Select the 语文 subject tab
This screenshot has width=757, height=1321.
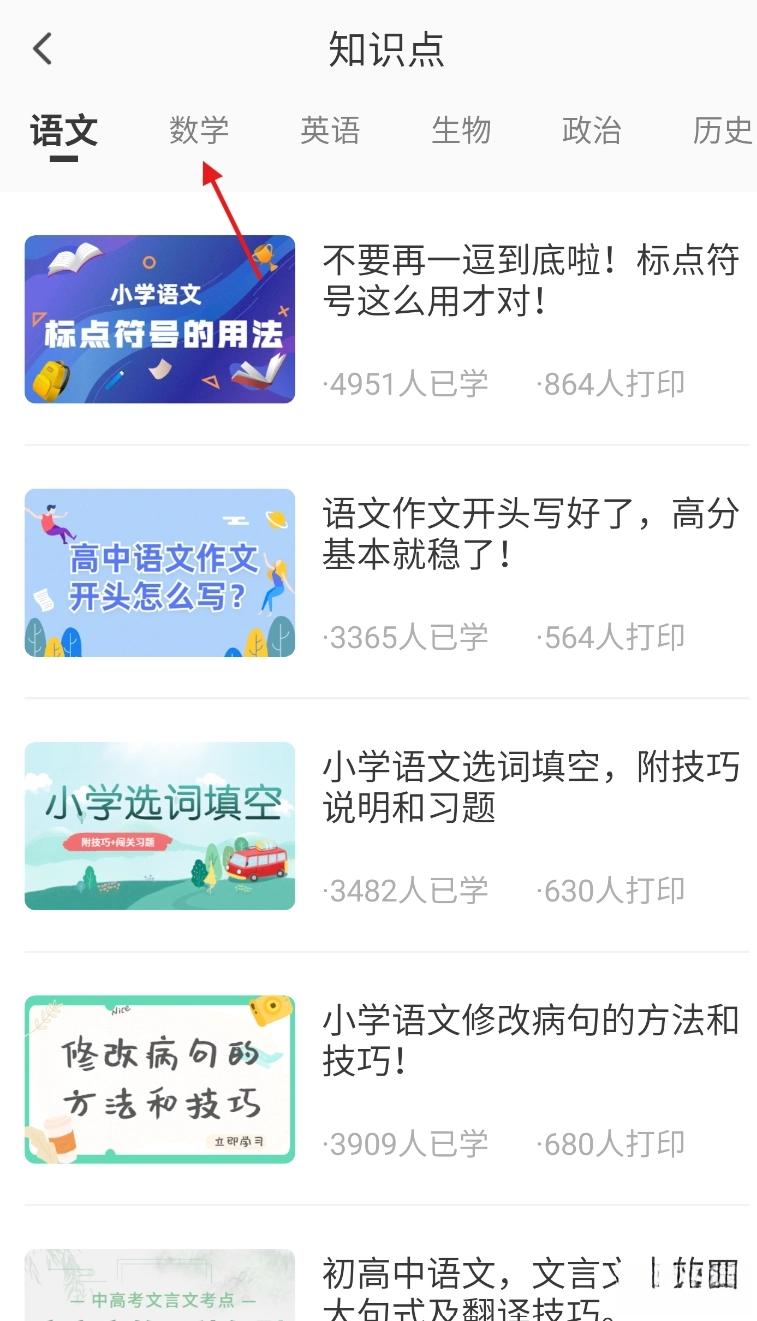click(x=63, y=131)
